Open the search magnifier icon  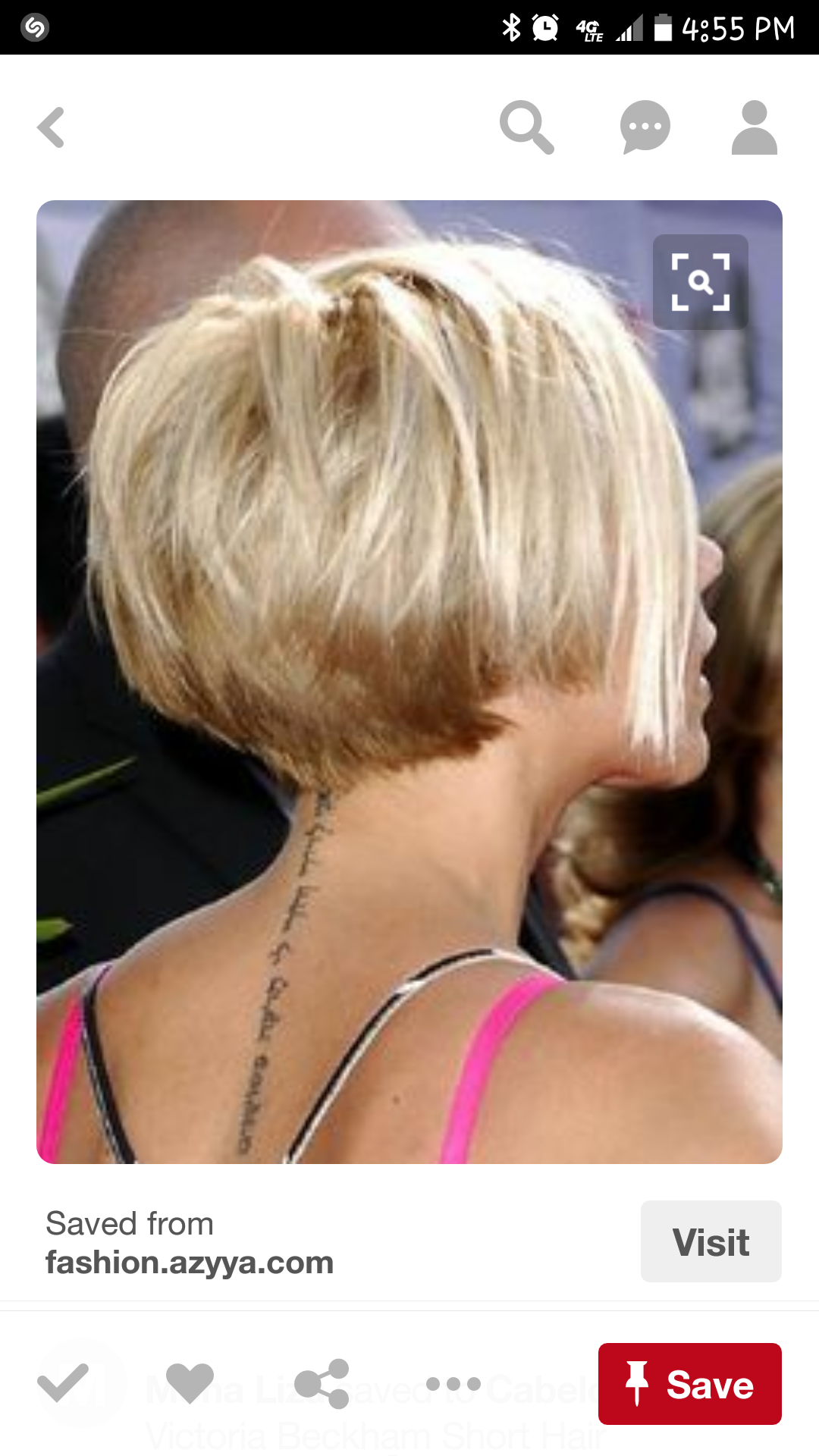coord(526,127)
